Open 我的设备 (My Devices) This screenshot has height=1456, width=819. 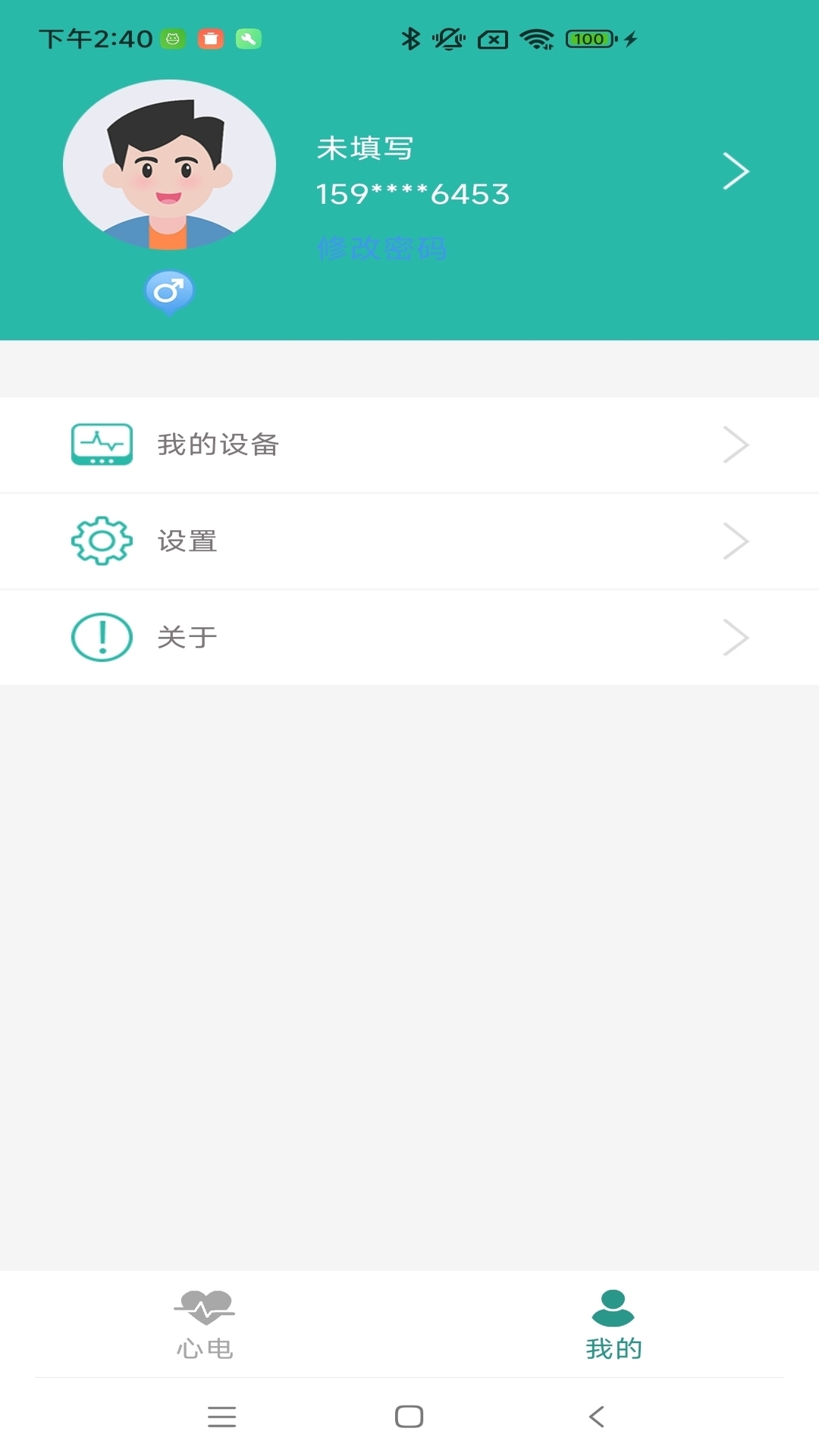click(x=409, y=444)
